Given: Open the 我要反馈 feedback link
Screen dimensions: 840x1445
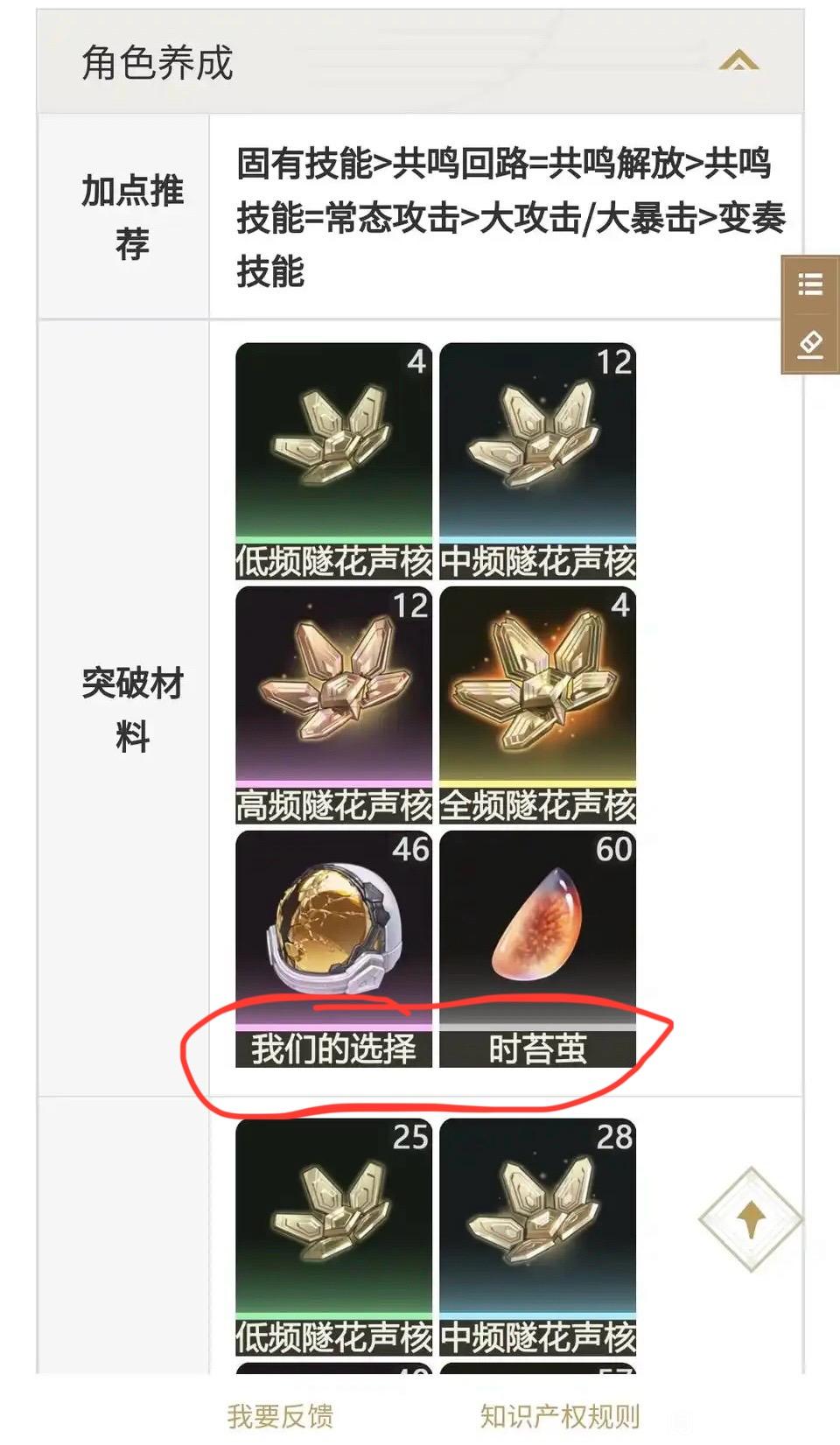Looking at the screenshot, I should (x=280, y=1415).
